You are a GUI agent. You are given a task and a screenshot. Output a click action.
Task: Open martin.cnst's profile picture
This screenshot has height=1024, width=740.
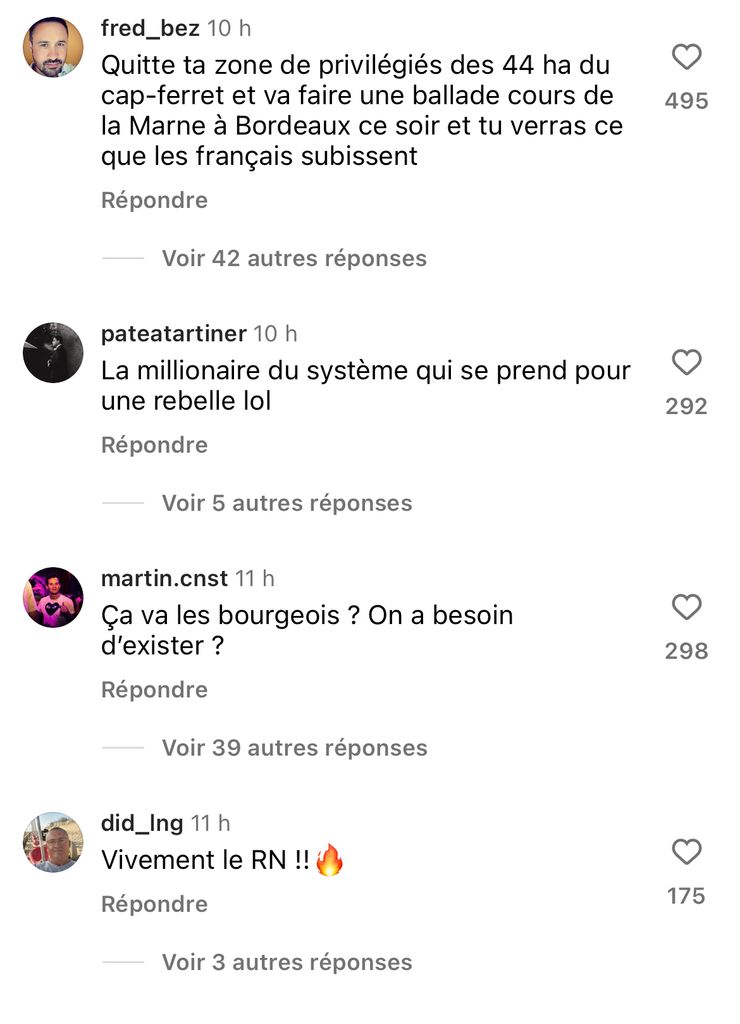coord(52,597)
